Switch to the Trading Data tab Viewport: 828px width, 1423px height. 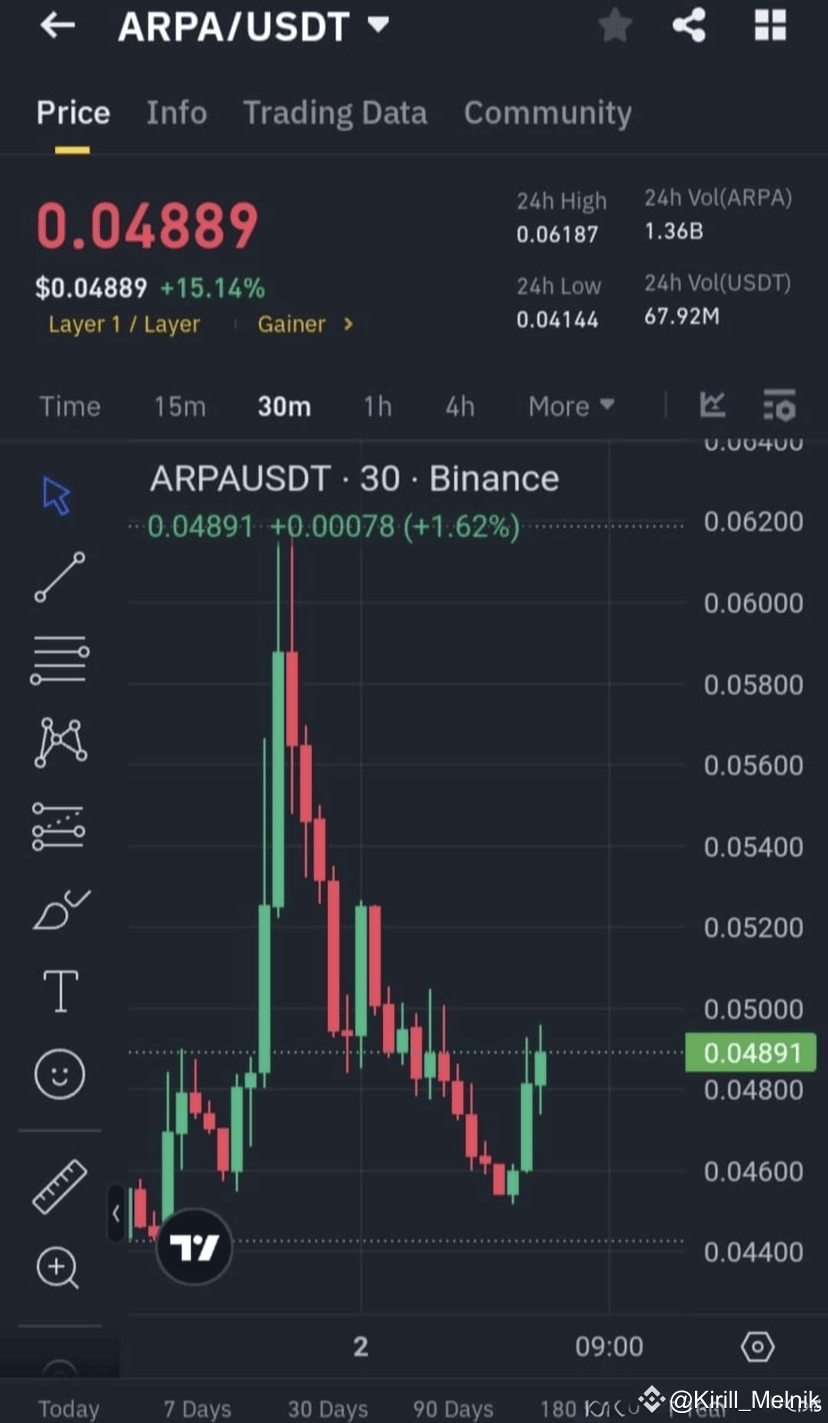coord(334,113)
